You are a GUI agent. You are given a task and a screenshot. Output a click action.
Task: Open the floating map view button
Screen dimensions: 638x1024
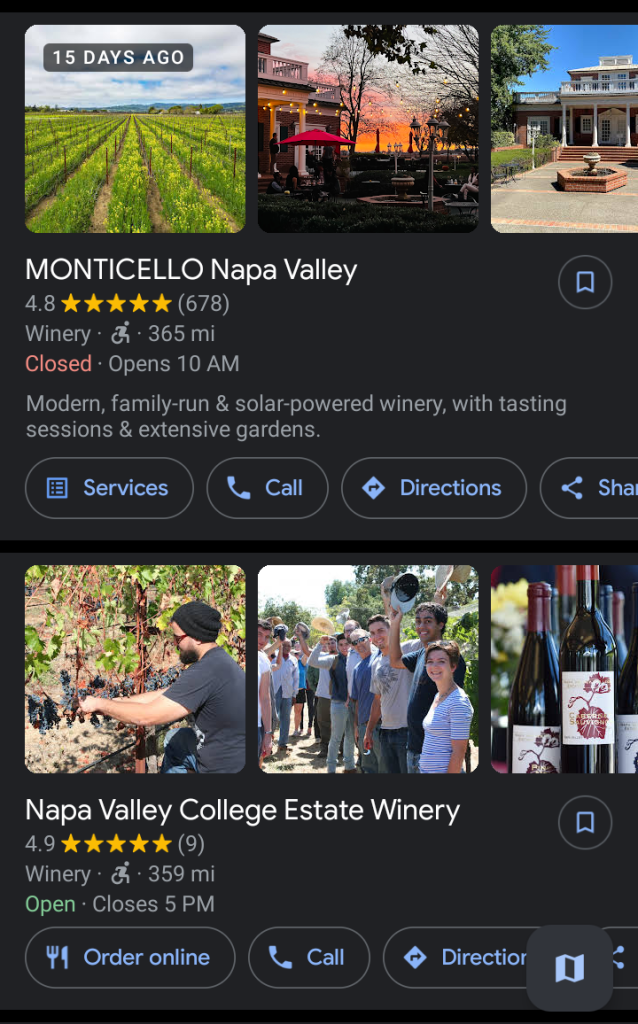tap(569, 967)
